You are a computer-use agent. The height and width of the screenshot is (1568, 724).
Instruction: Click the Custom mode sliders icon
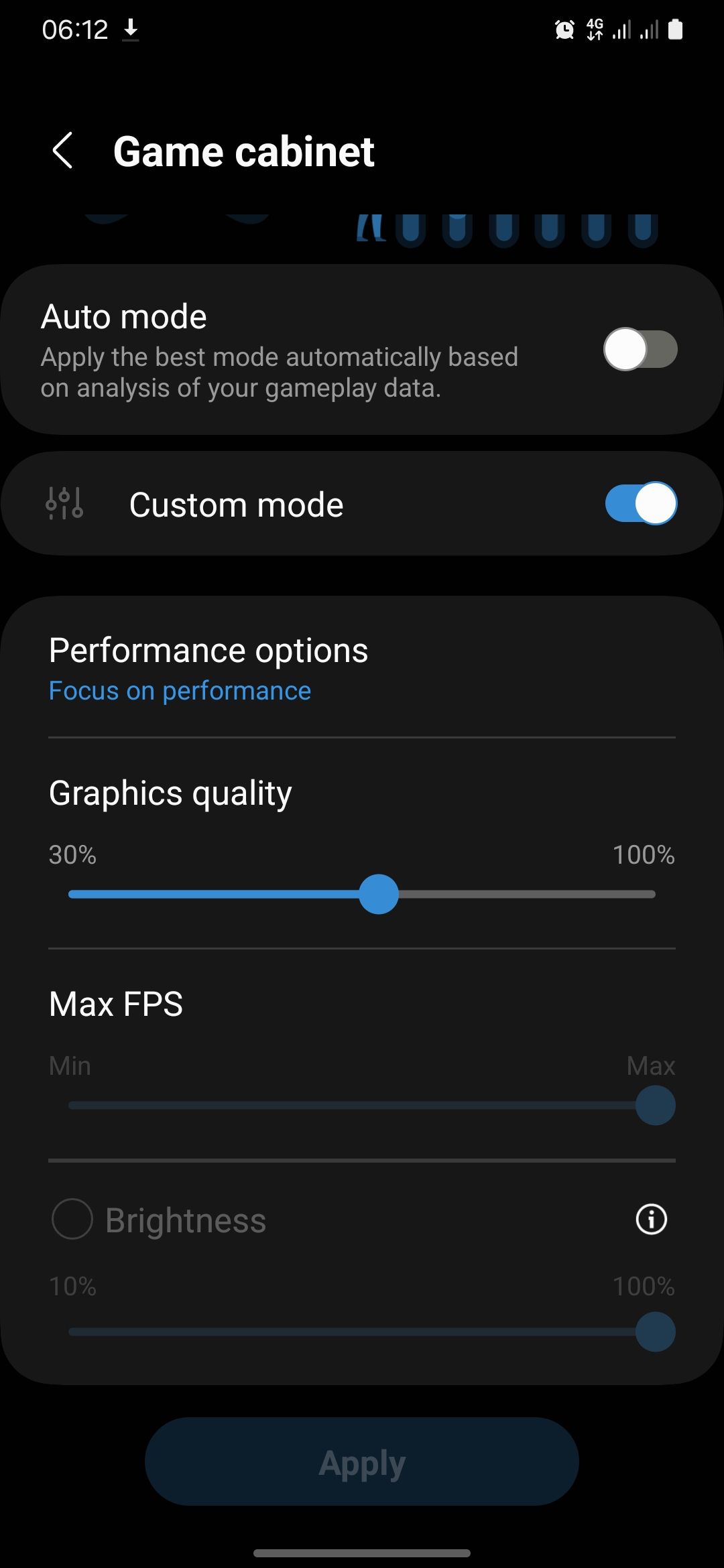(x=66, y=504)
